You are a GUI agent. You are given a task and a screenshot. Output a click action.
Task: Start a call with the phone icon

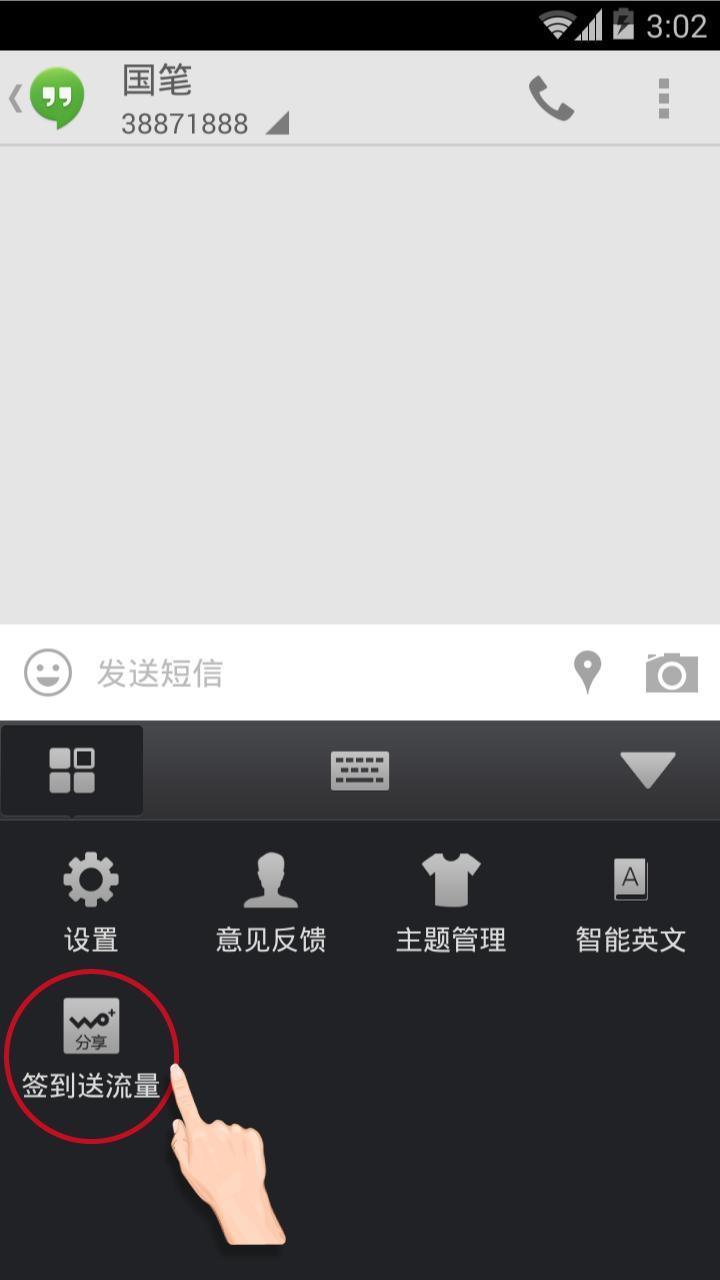tap(551, 100)
